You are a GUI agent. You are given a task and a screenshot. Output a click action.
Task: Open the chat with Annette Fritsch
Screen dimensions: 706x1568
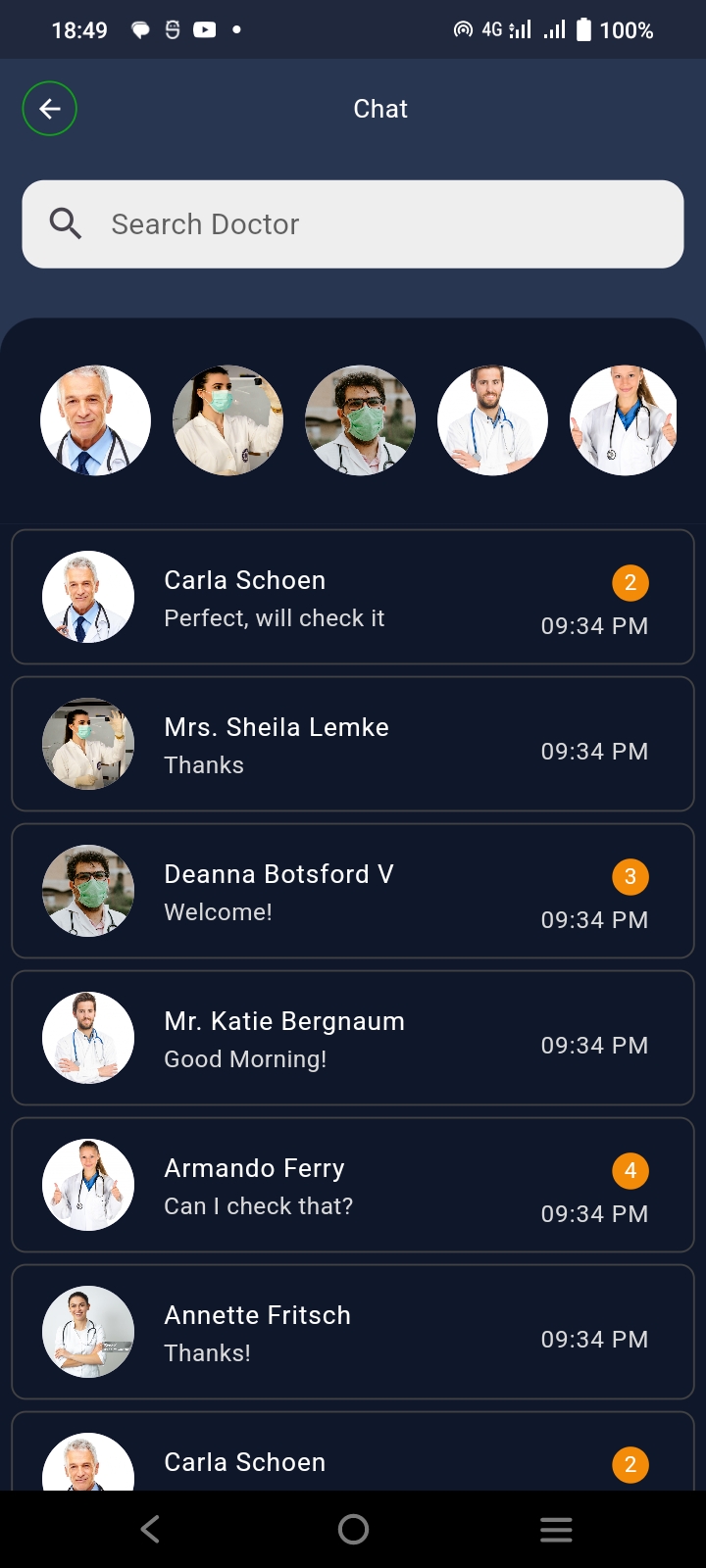[353, 1332]
